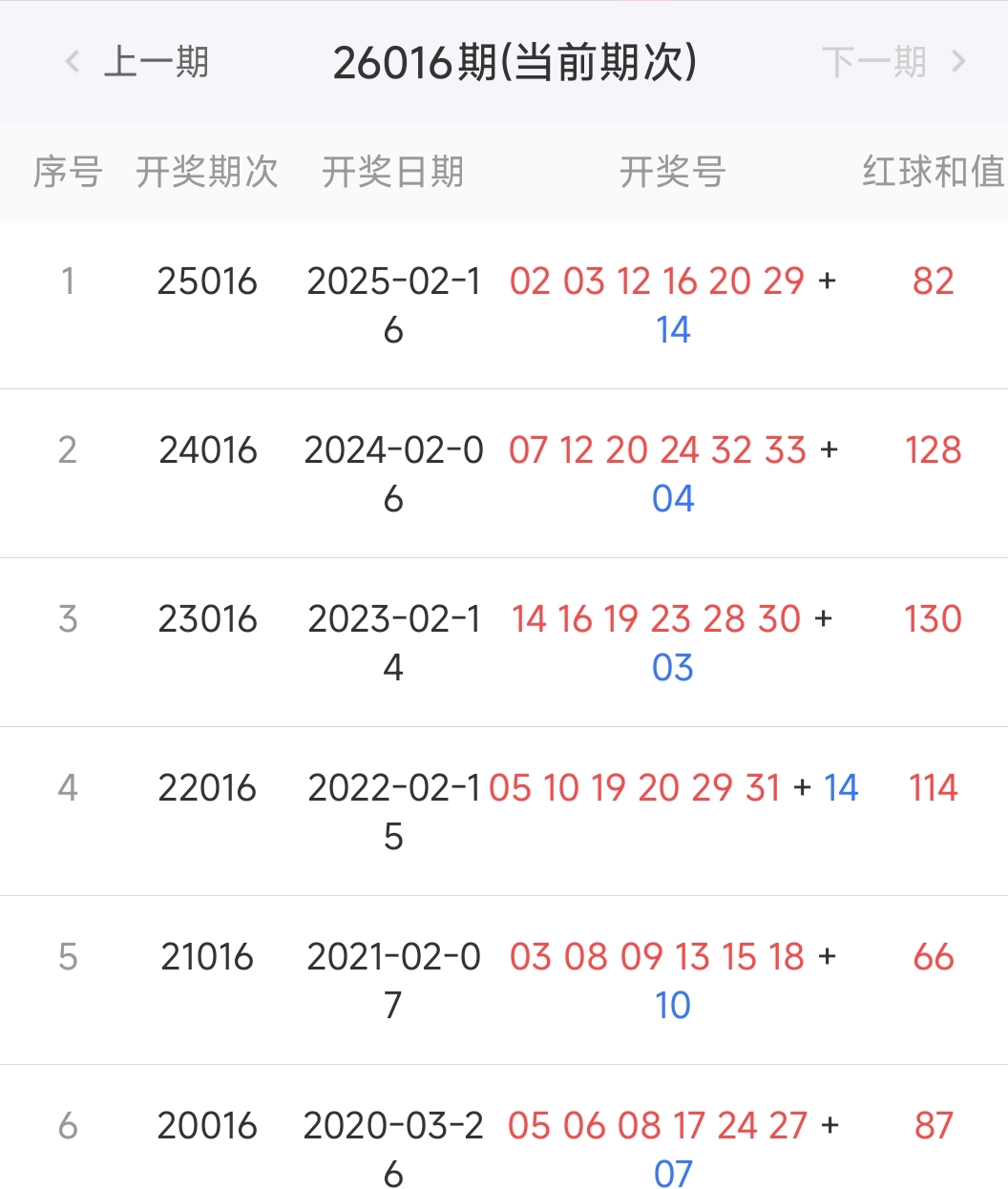Click the 开奖期次 column header
Screen dimensions: 1008x1189
click(207, 172)
